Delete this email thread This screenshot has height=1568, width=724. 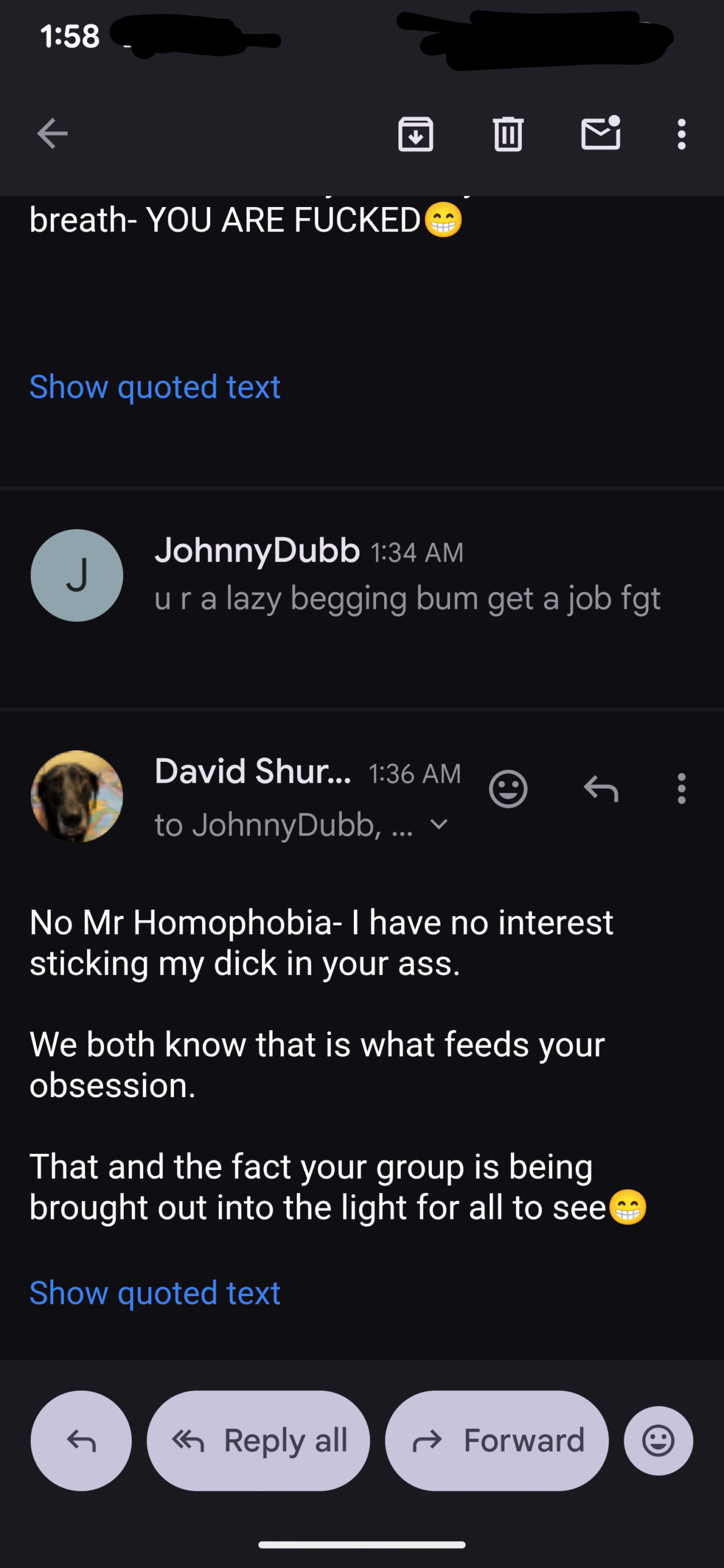click(x=508, y=134)
